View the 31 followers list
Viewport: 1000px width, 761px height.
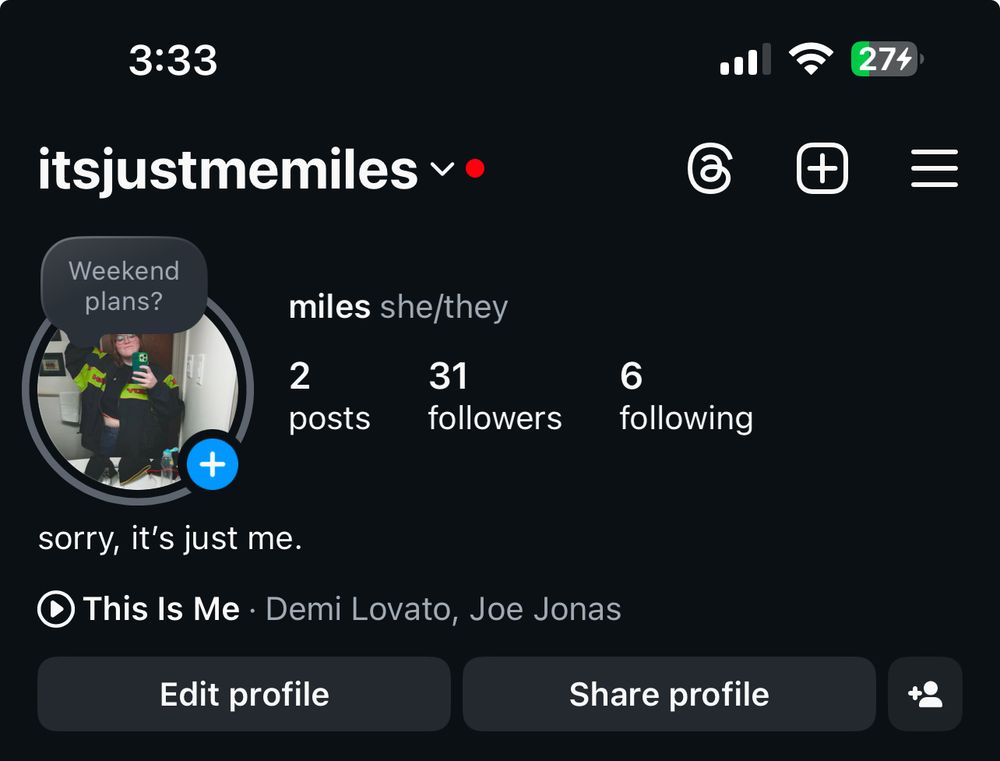tap(494, 396)
